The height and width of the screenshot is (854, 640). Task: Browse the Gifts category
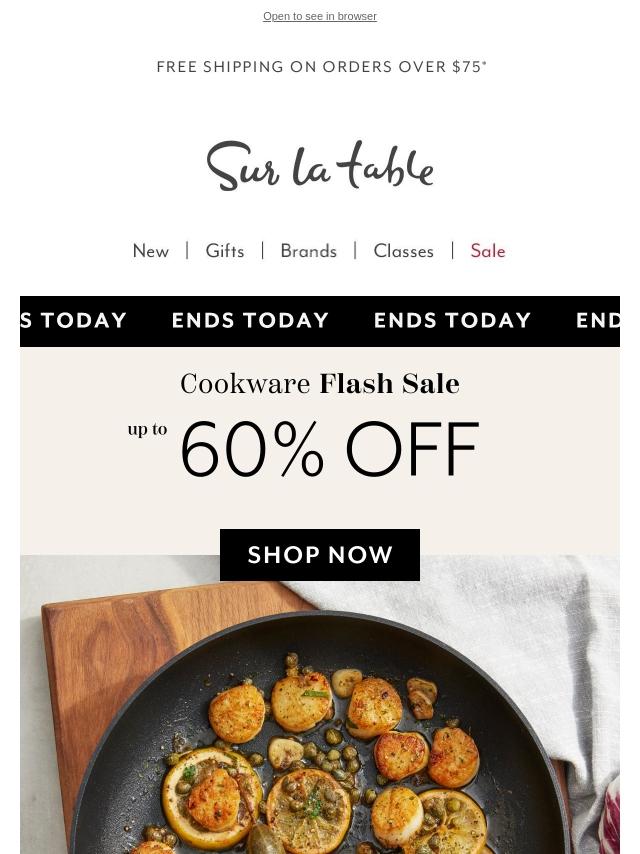[225, 251]
